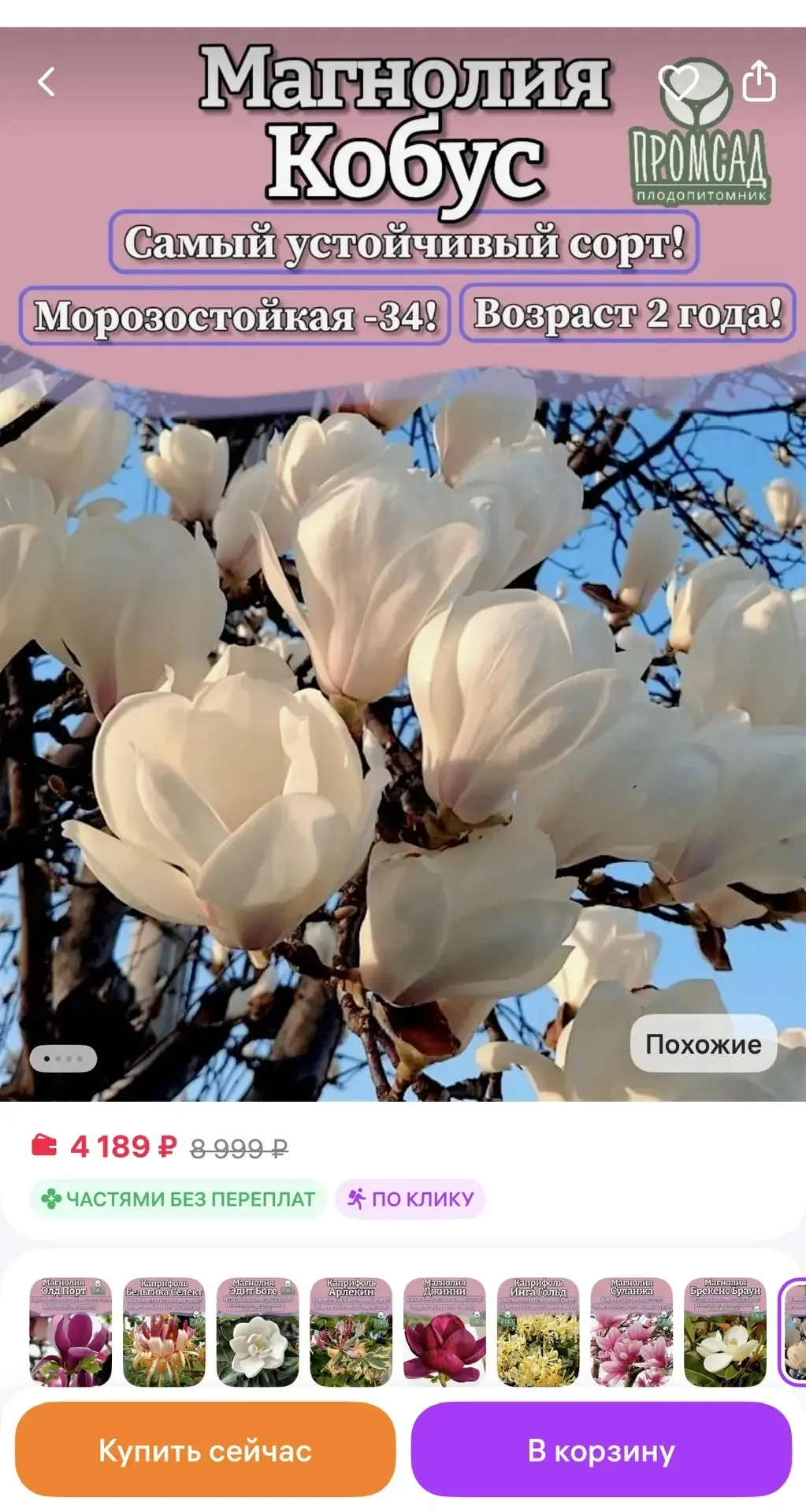Select the Каприфоль Арлекин variant
Image resolution: width=806 pixels, height=1512 pixels.
click(x=351, y=1332)
